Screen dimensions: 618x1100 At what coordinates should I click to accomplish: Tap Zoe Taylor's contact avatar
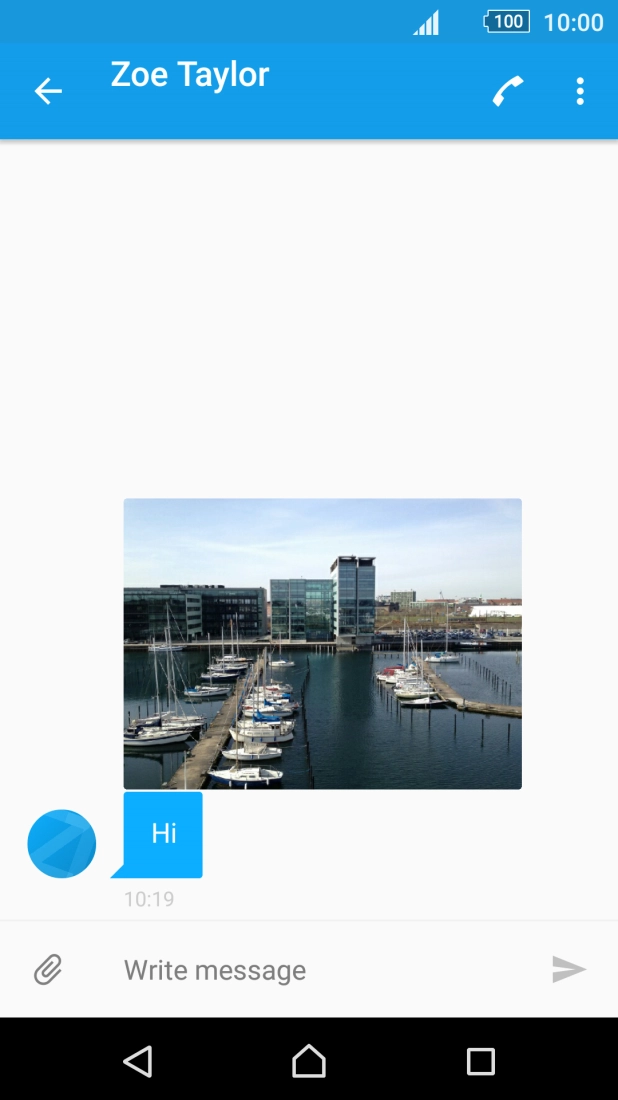62,844
